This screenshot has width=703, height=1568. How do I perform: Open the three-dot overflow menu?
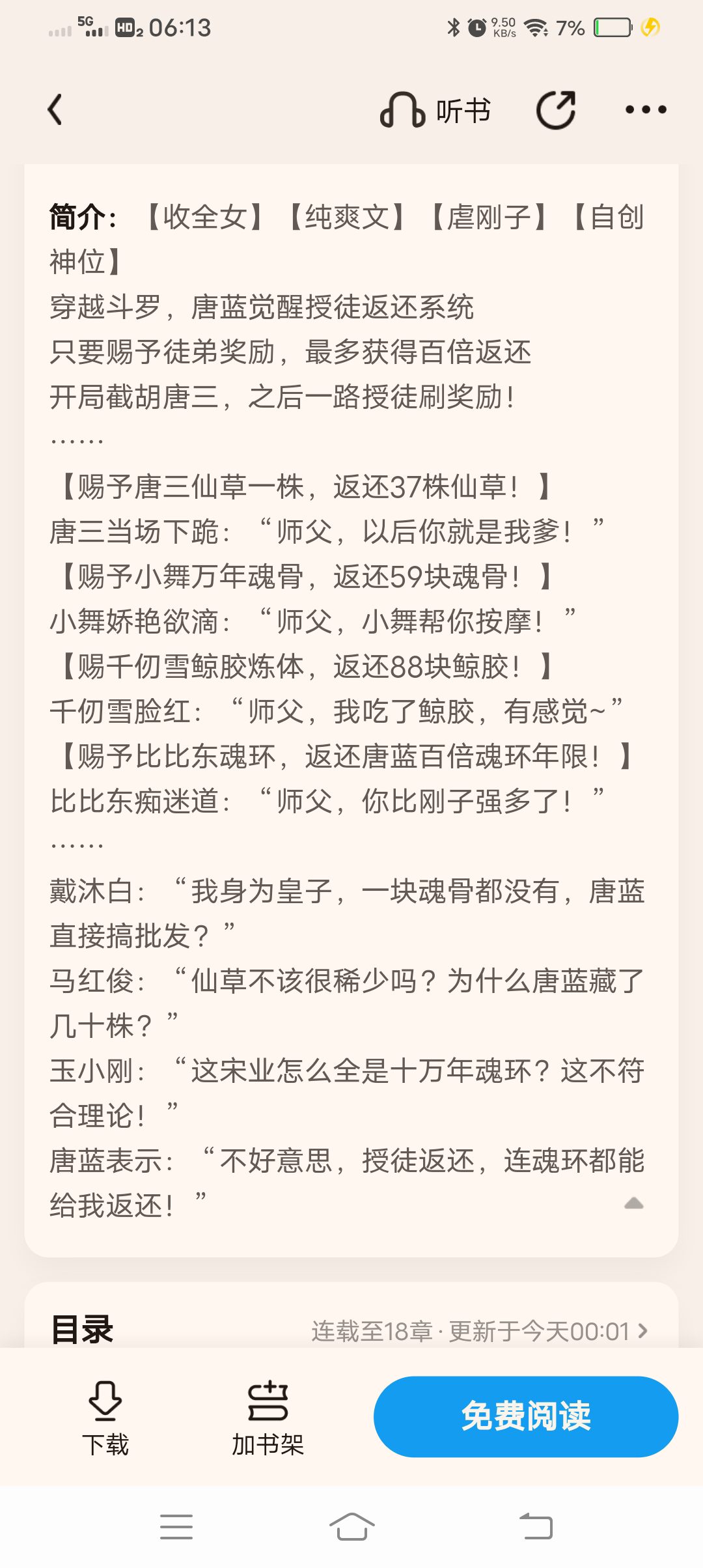click(x=645, y=109)
